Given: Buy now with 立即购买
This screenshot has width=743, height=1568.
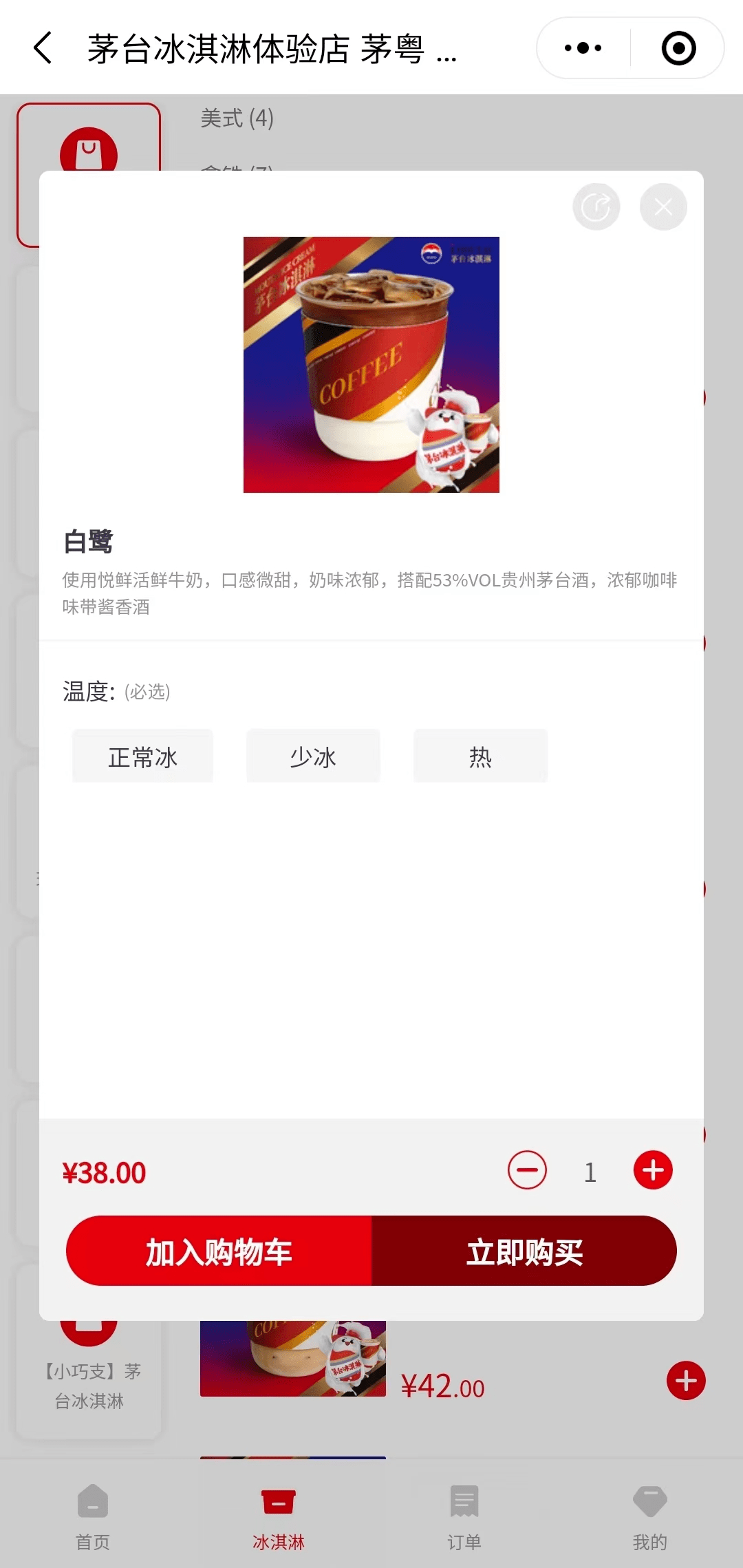Looking at the screenshot, I should [524, 1251].
